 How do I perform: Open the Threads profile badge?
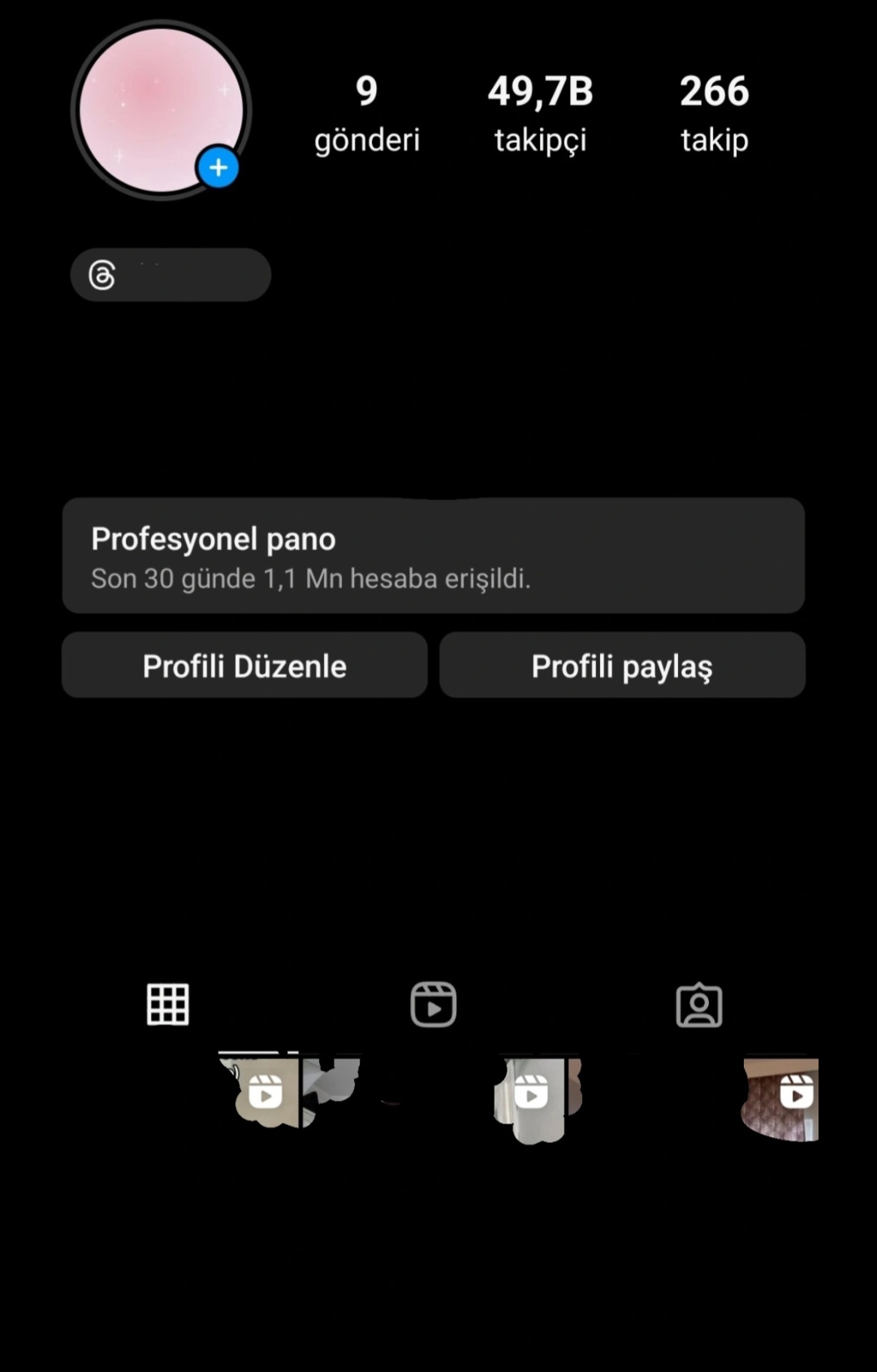(171, 275)
